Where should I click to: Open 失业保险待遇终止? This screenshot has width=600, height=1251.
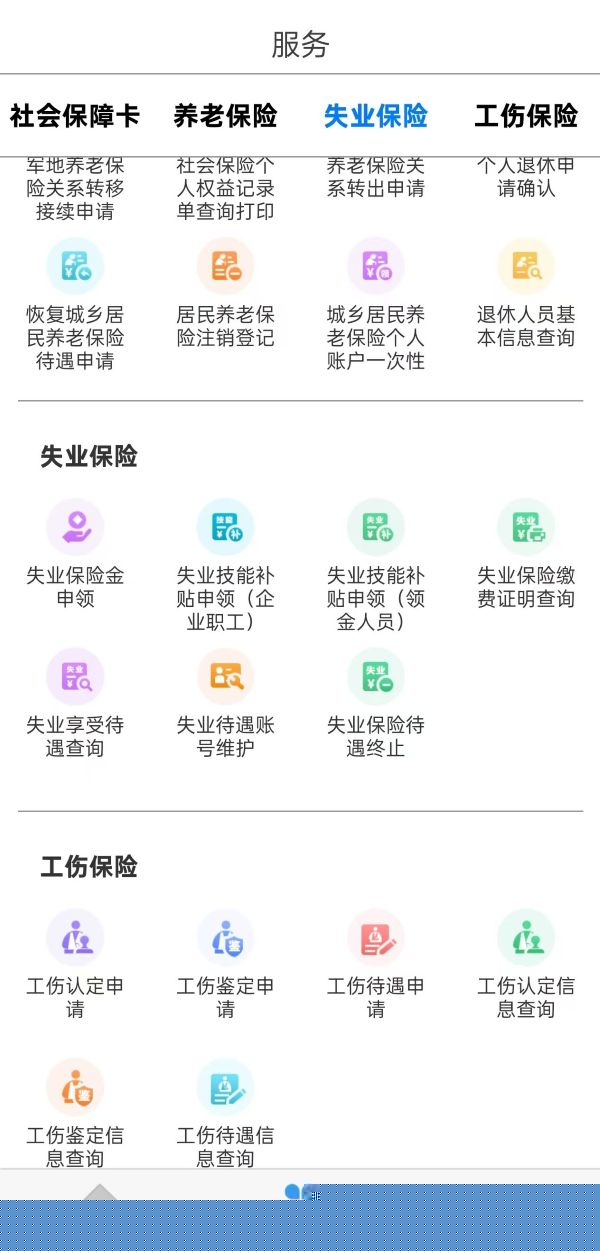pyautogui.click(x=375, y=678)
